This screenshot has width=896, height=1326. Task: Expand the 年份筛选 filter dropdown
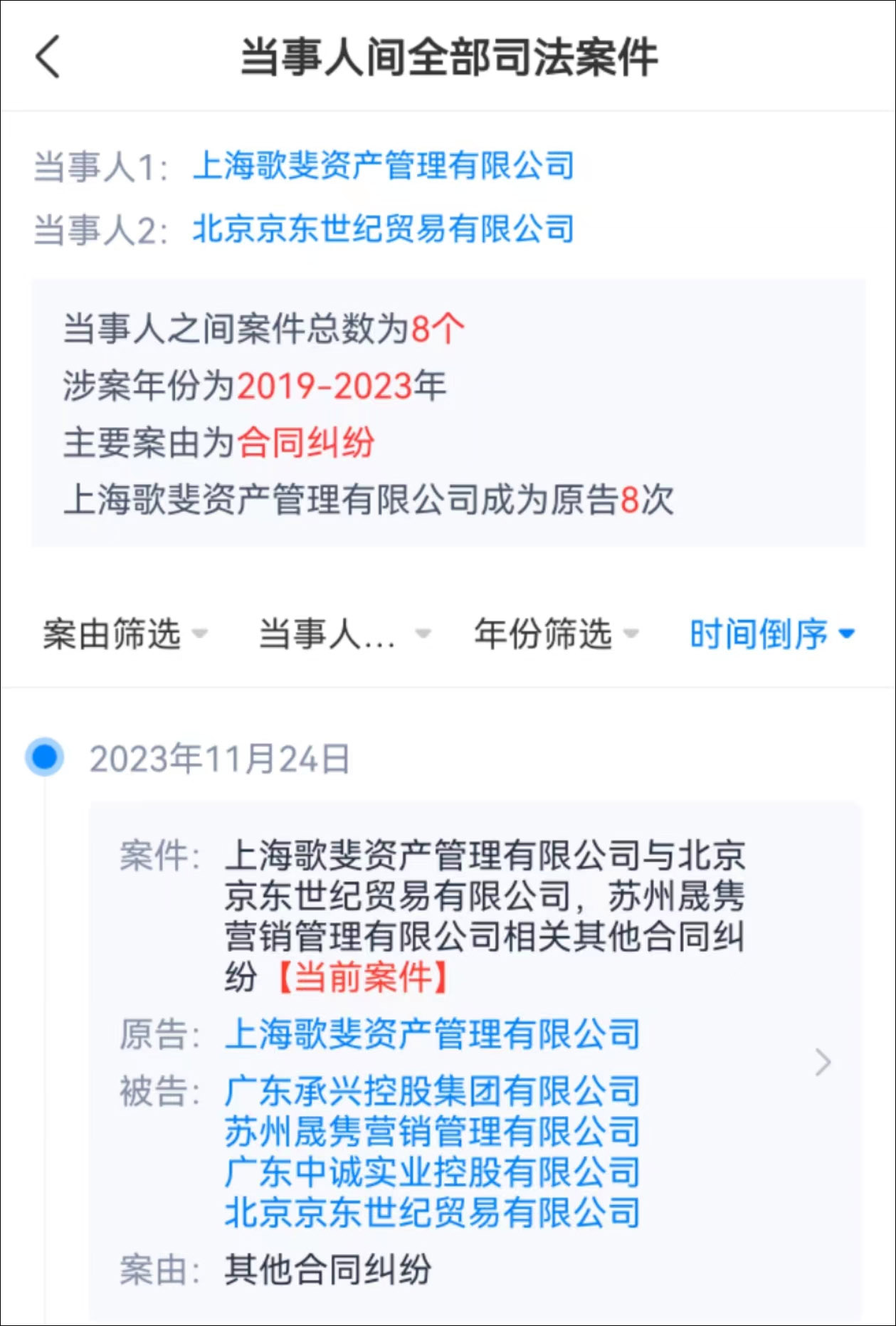pyautogui.click(x=556, y=633)
